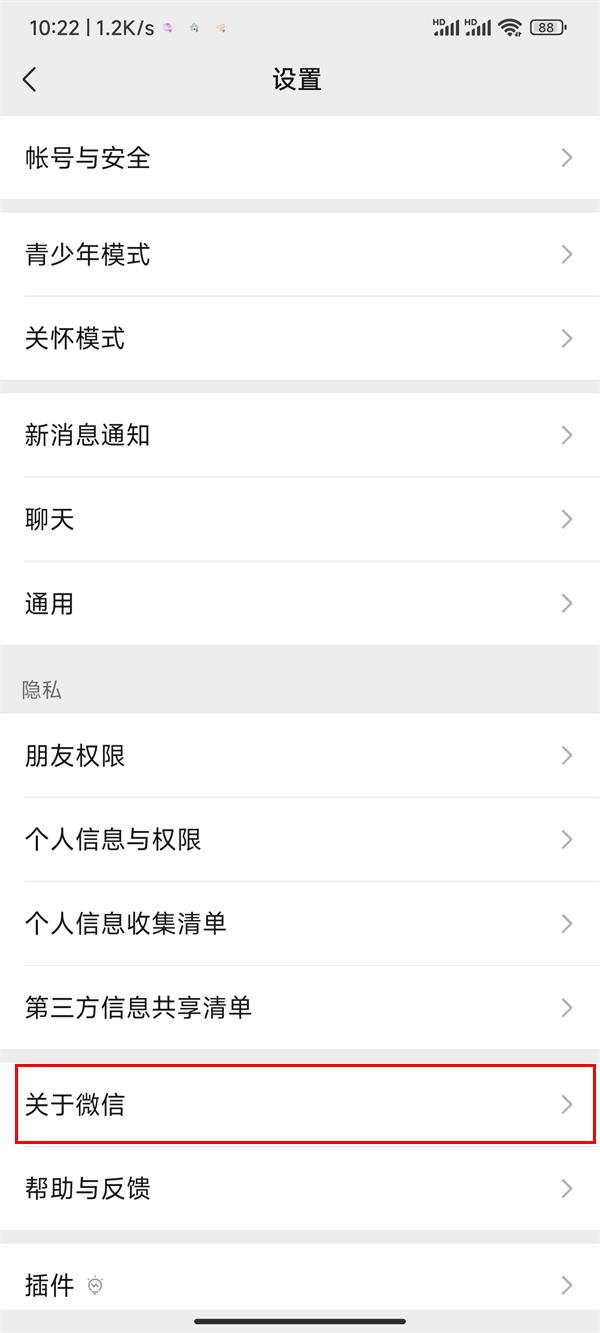Open 新消息通知 settings
The width and height of the screenshot is (600, 1333).
tap(300, 435)
